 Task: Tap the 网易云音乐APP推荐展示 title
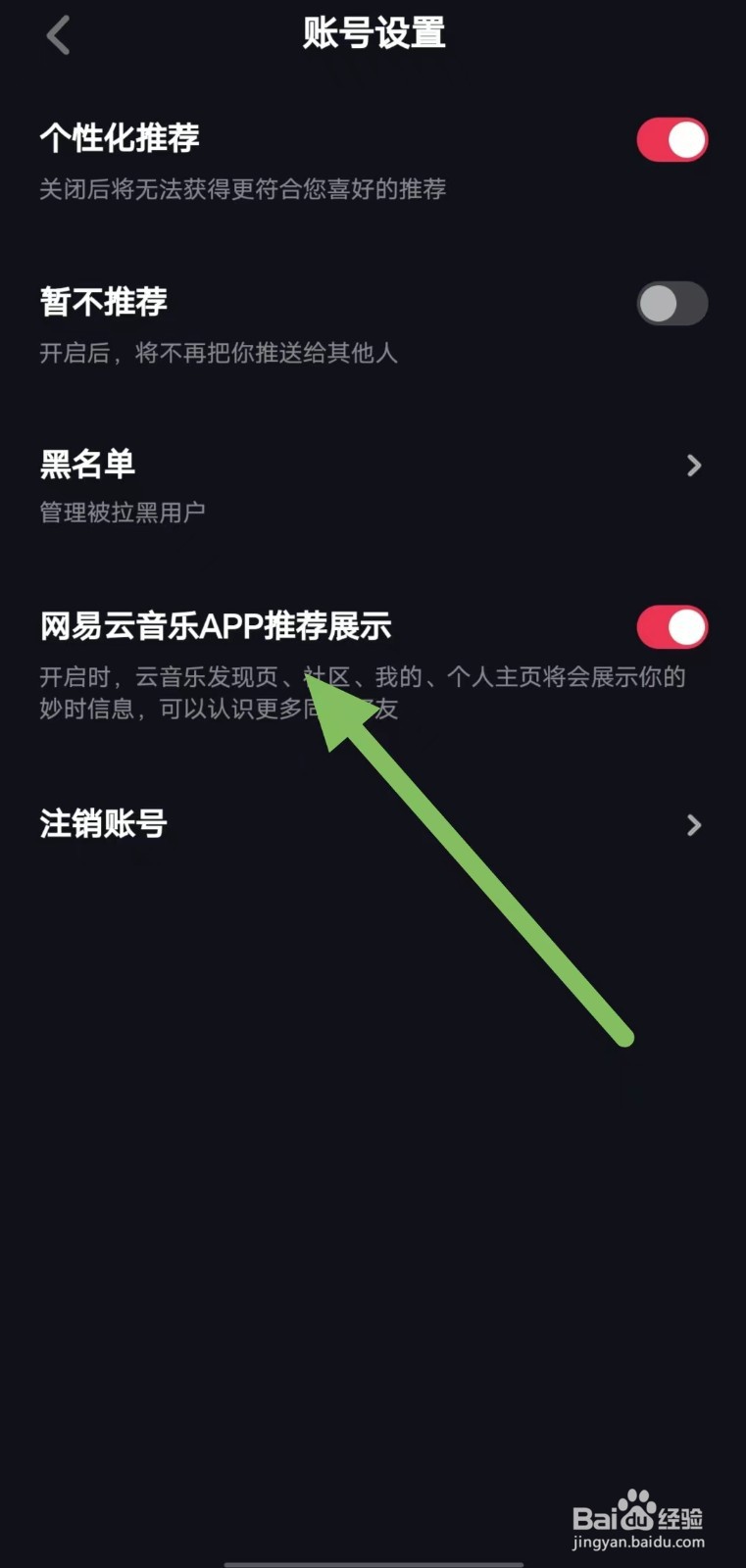tap(216, 626)
